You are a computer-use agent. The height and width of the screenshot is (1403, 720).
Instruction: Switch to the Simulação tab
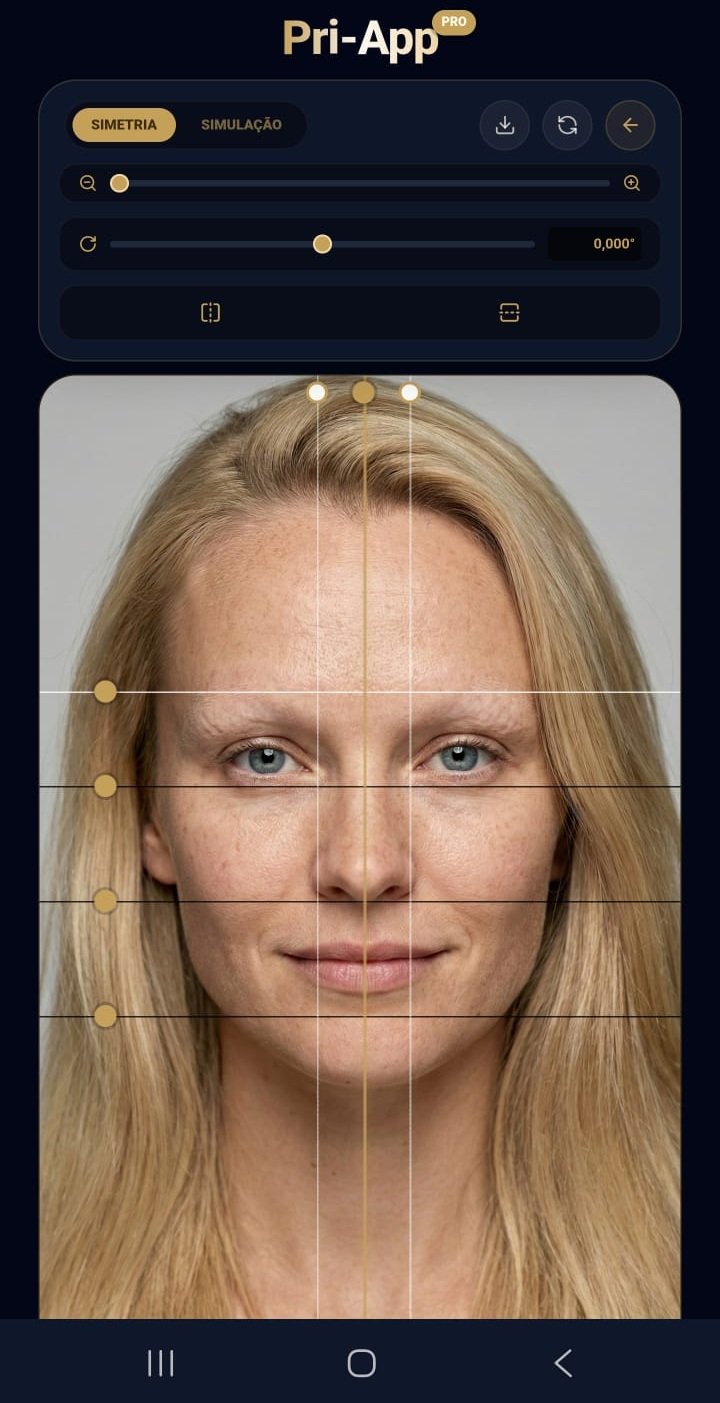[x=241, y=125]
